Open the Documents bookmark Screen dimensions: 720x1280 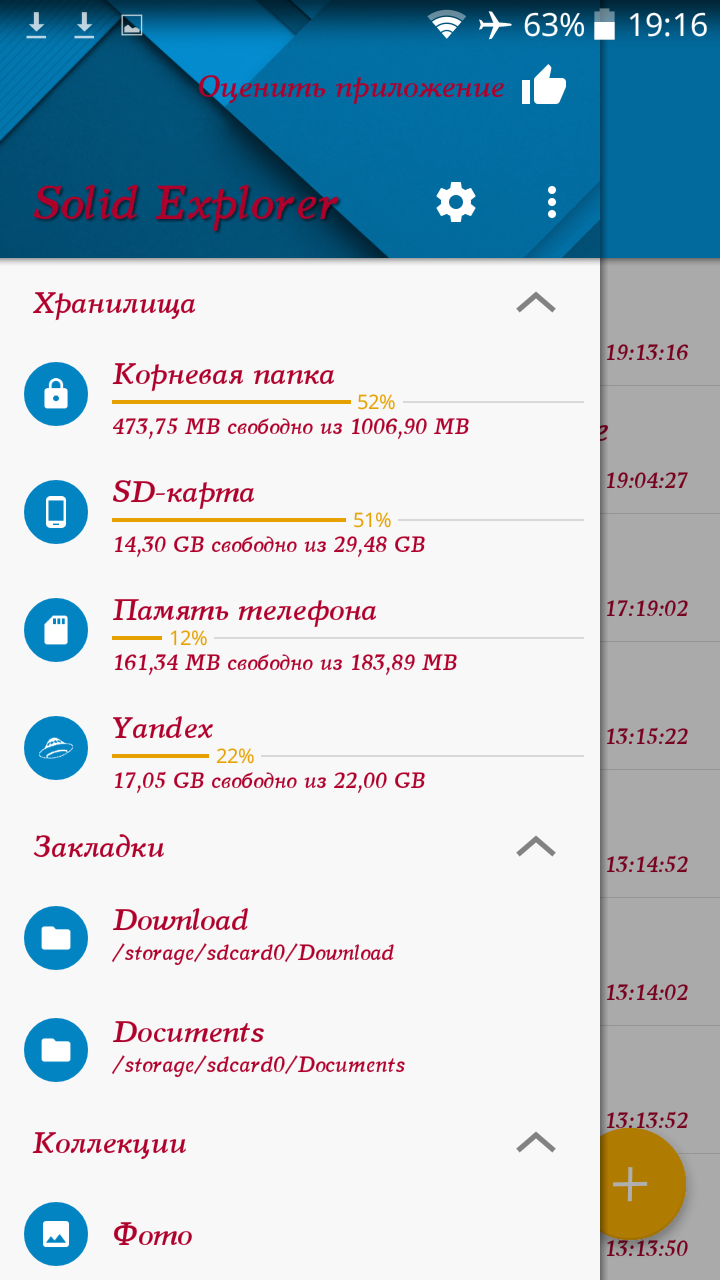(x=300, y=1049)
